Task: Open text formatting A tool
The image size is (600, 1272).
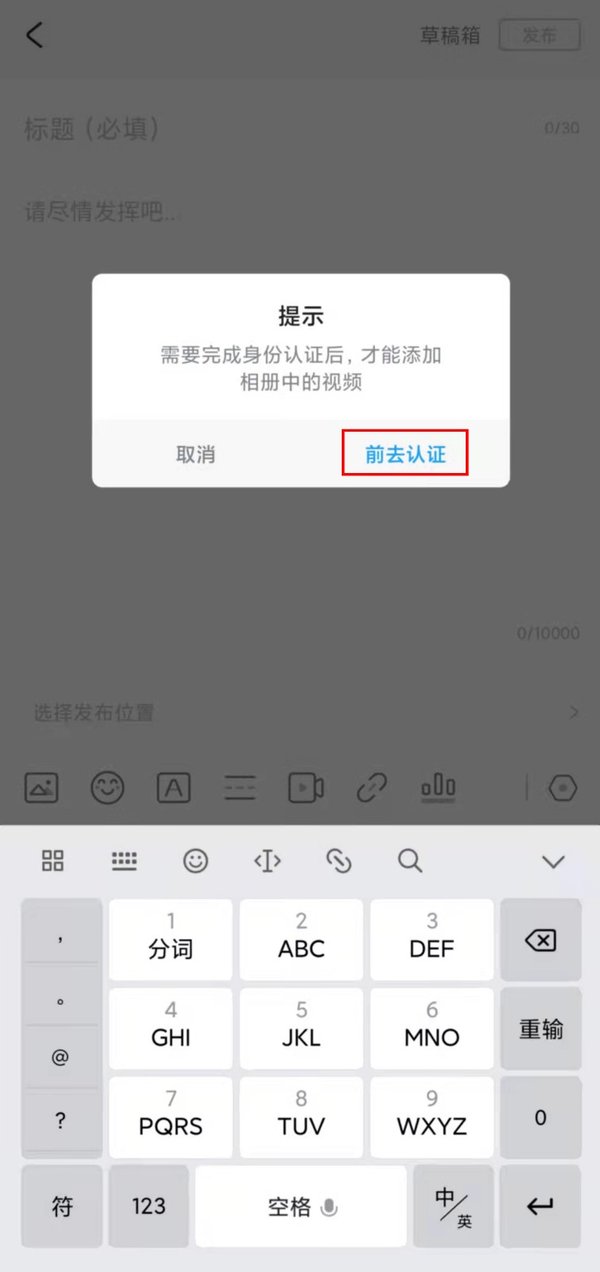Action: click(x=173, y=788)
